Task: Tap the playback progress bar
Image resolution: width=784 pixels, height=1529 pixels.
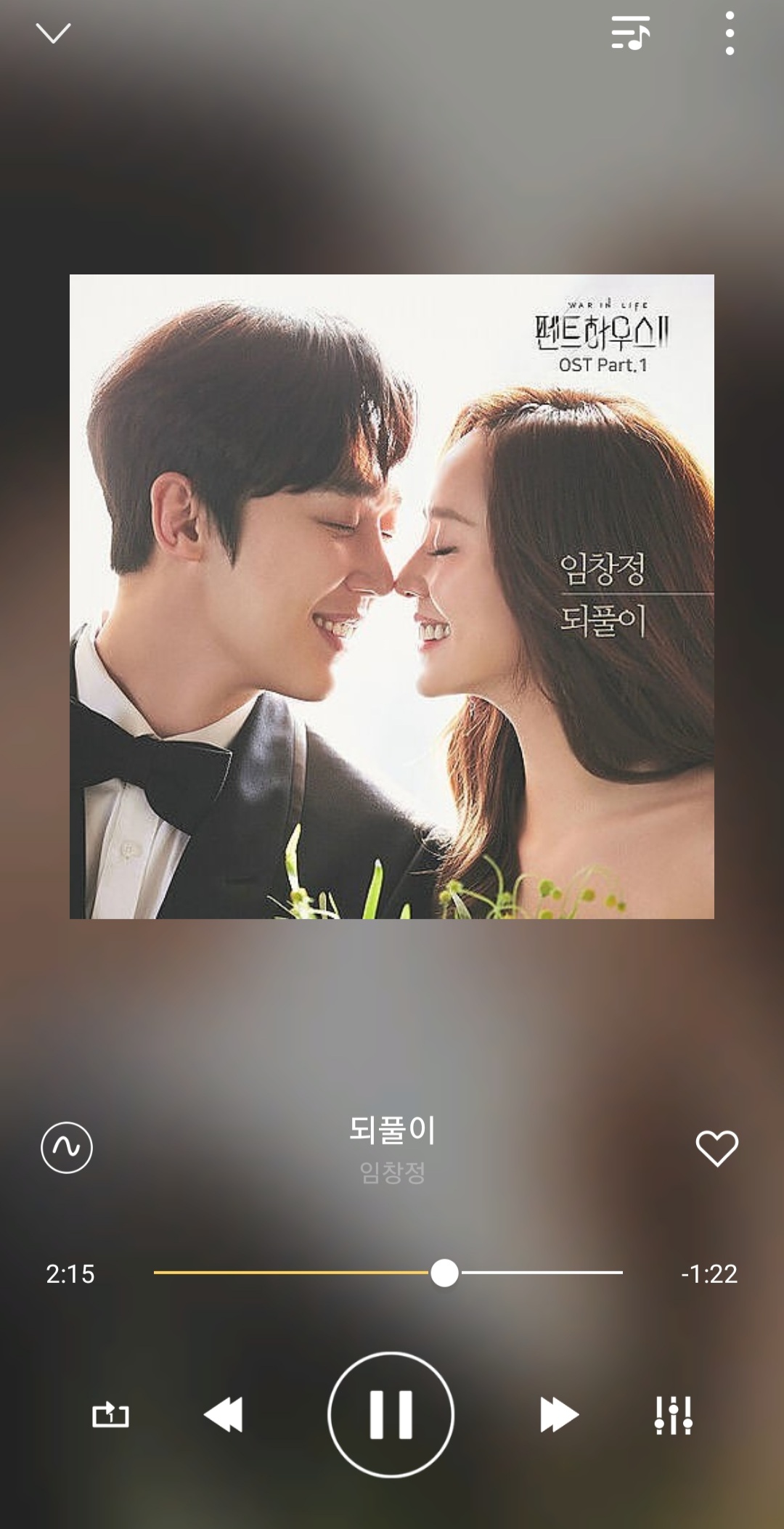Action: 388,1273
